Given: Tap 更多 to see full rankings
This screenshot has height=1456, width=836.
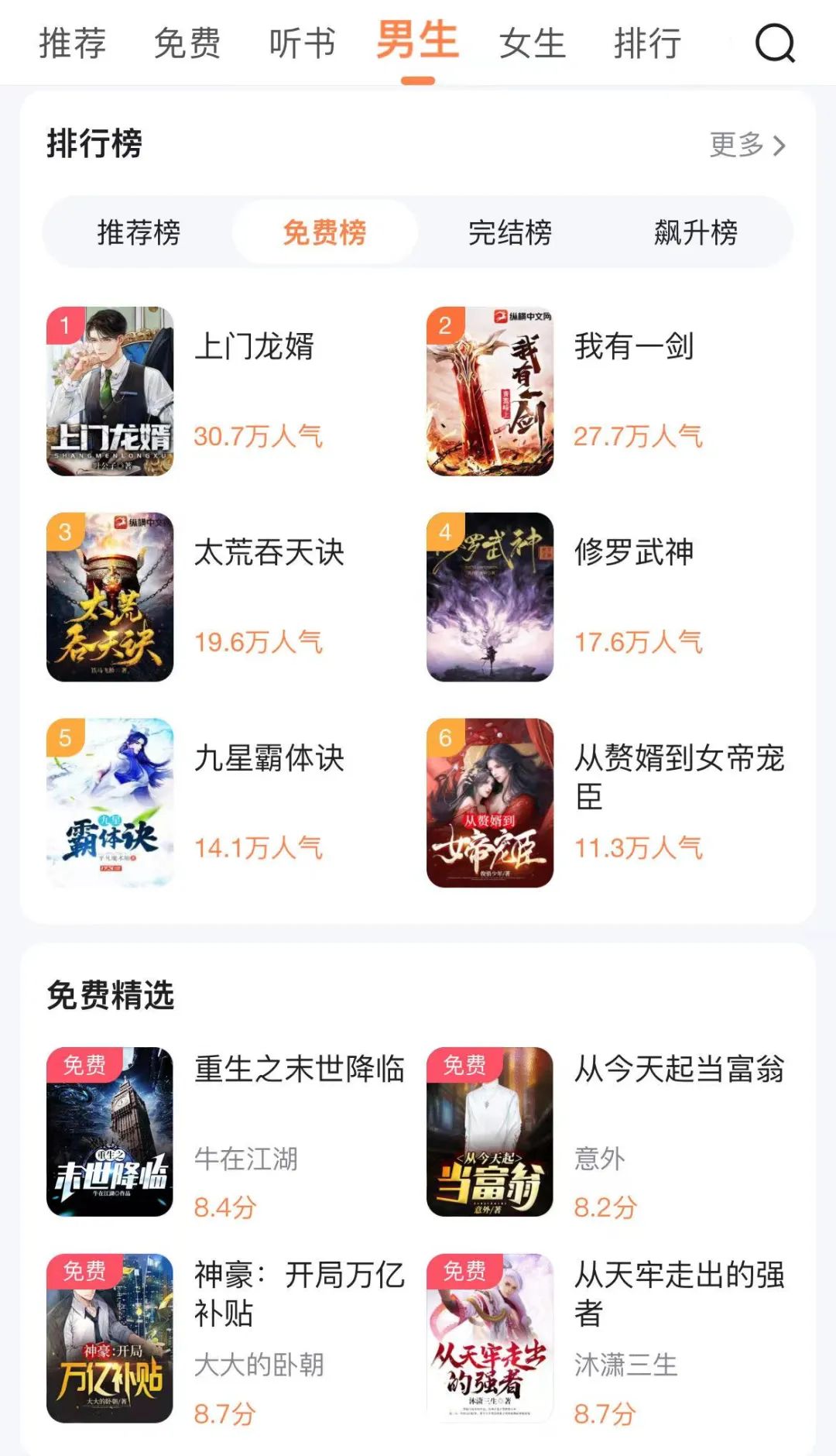Looking at the screenshot, I should 747,145.
